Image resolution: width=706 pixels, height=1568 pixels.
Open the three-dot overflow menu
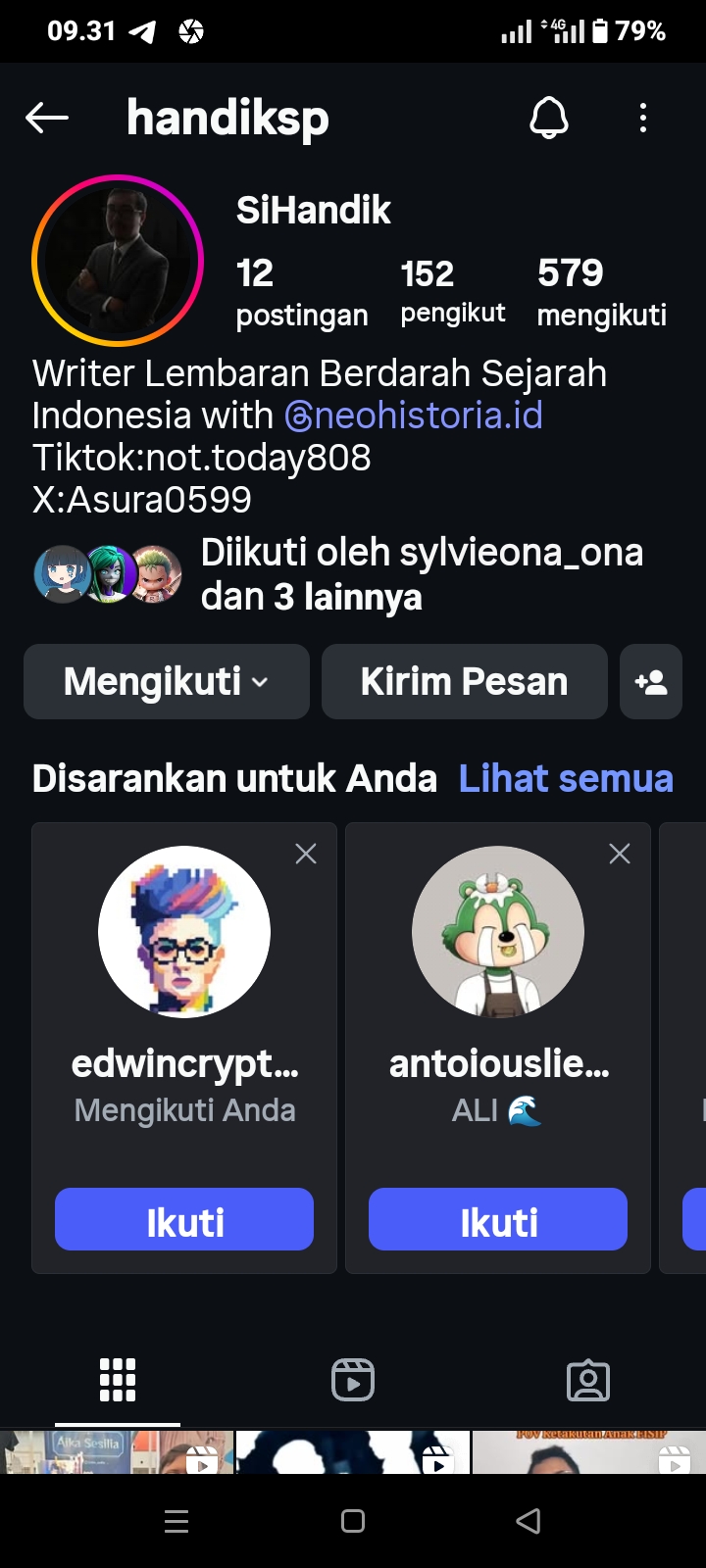tap(643, 119)
